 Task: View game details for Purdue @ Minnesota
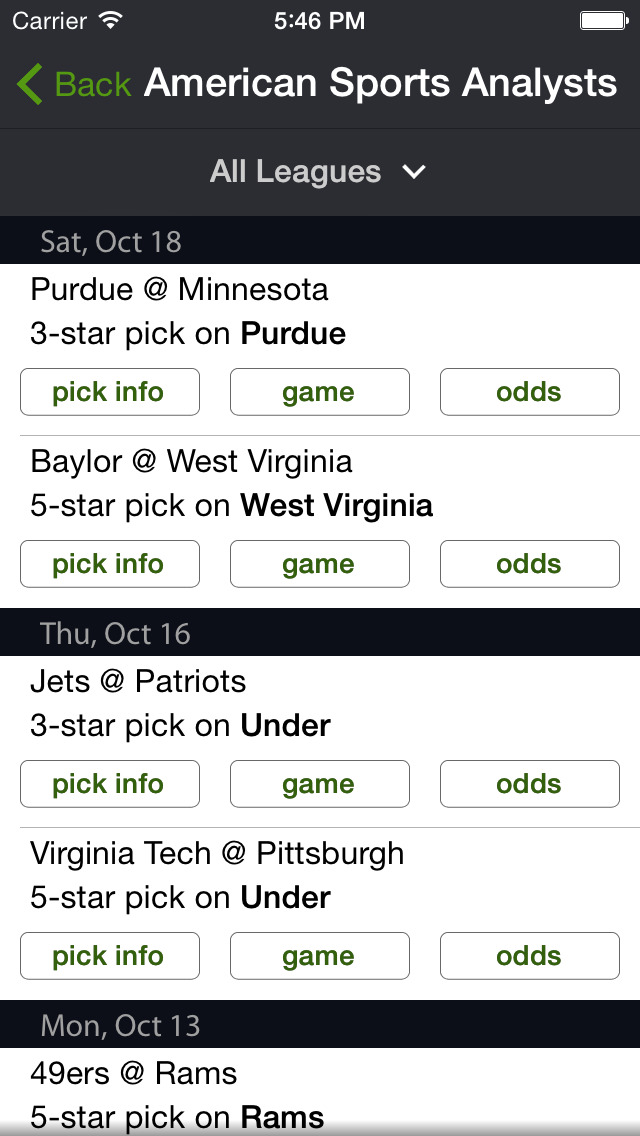[x=320, y=392]
